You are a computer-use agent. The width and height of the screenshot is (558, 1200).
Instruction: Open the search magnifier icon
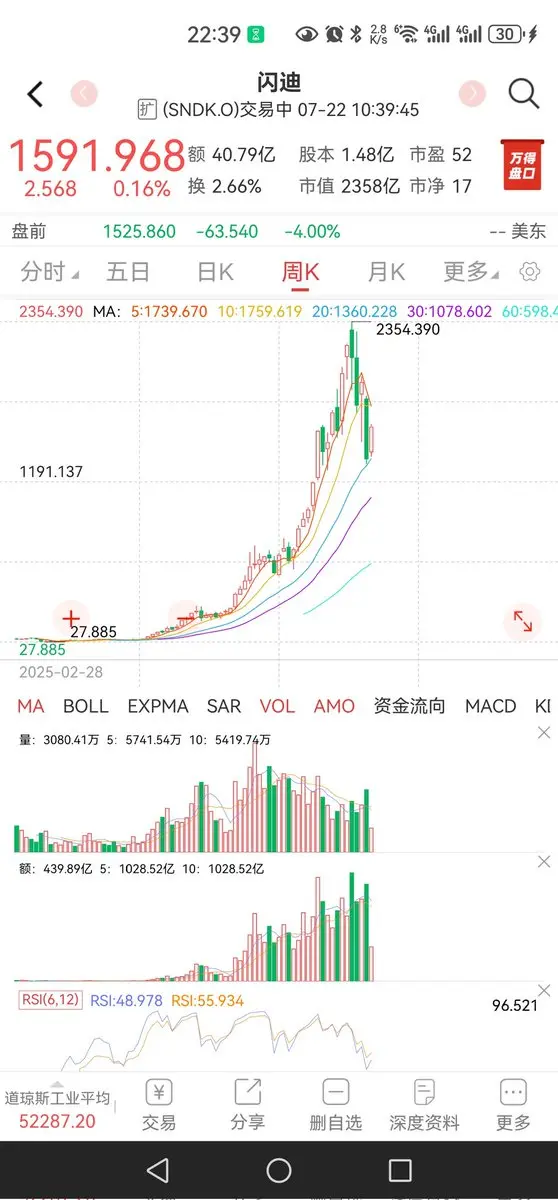523,94
